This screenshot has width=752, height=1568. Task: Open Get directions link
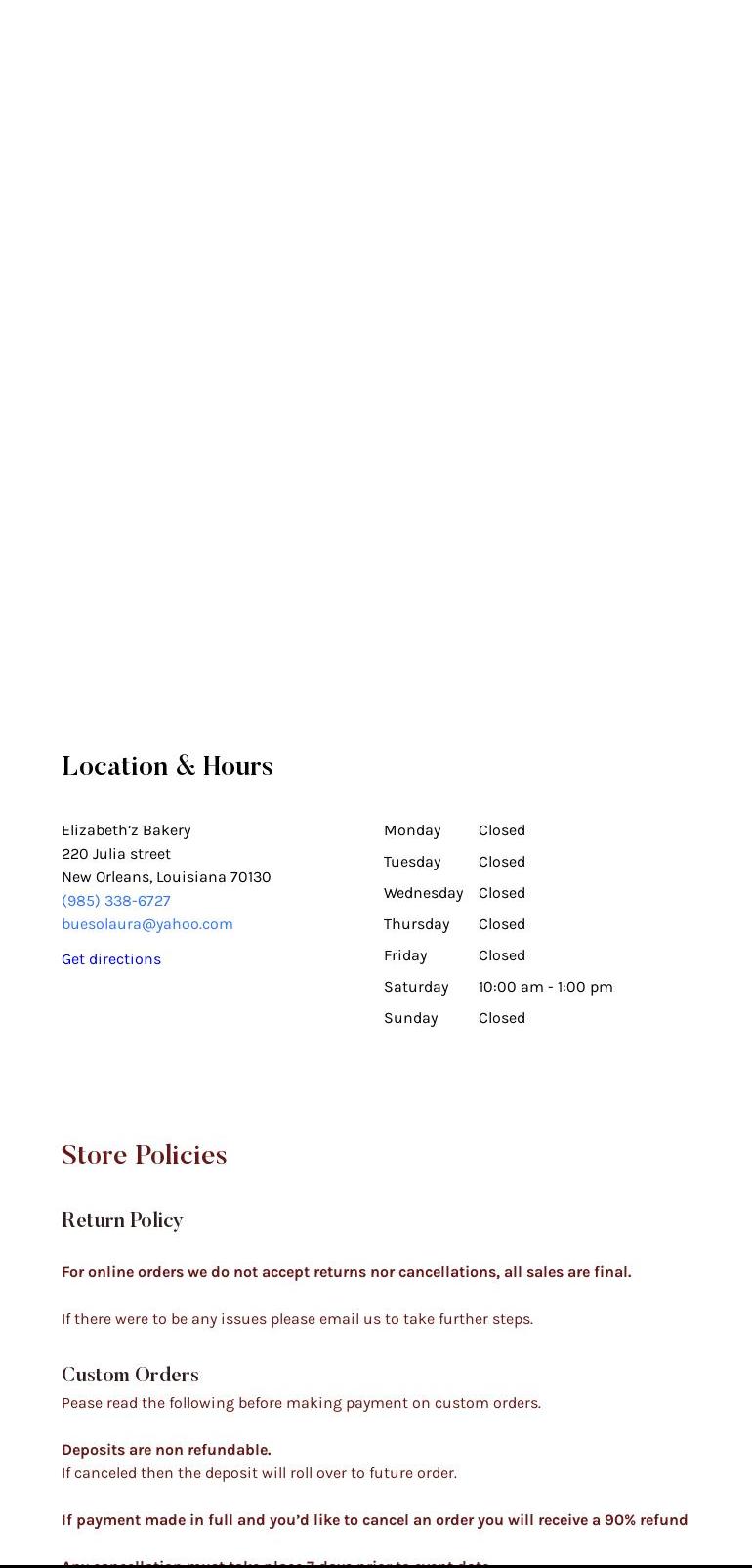pyautogui.click(x=111, y=959)
